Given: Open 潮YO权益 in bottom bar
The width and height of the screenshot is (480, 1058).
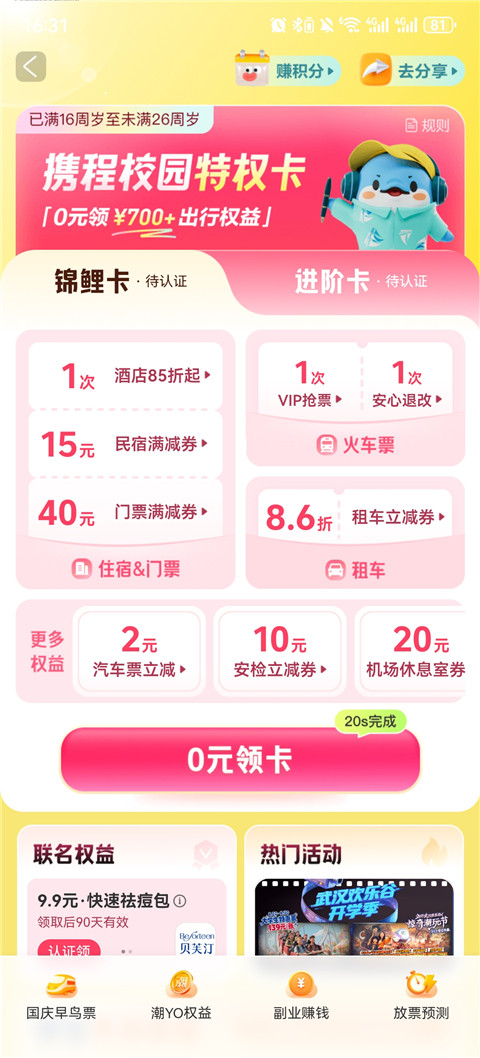Looking at the screenshot, I should pyautogui.click(x=181, y=996).
